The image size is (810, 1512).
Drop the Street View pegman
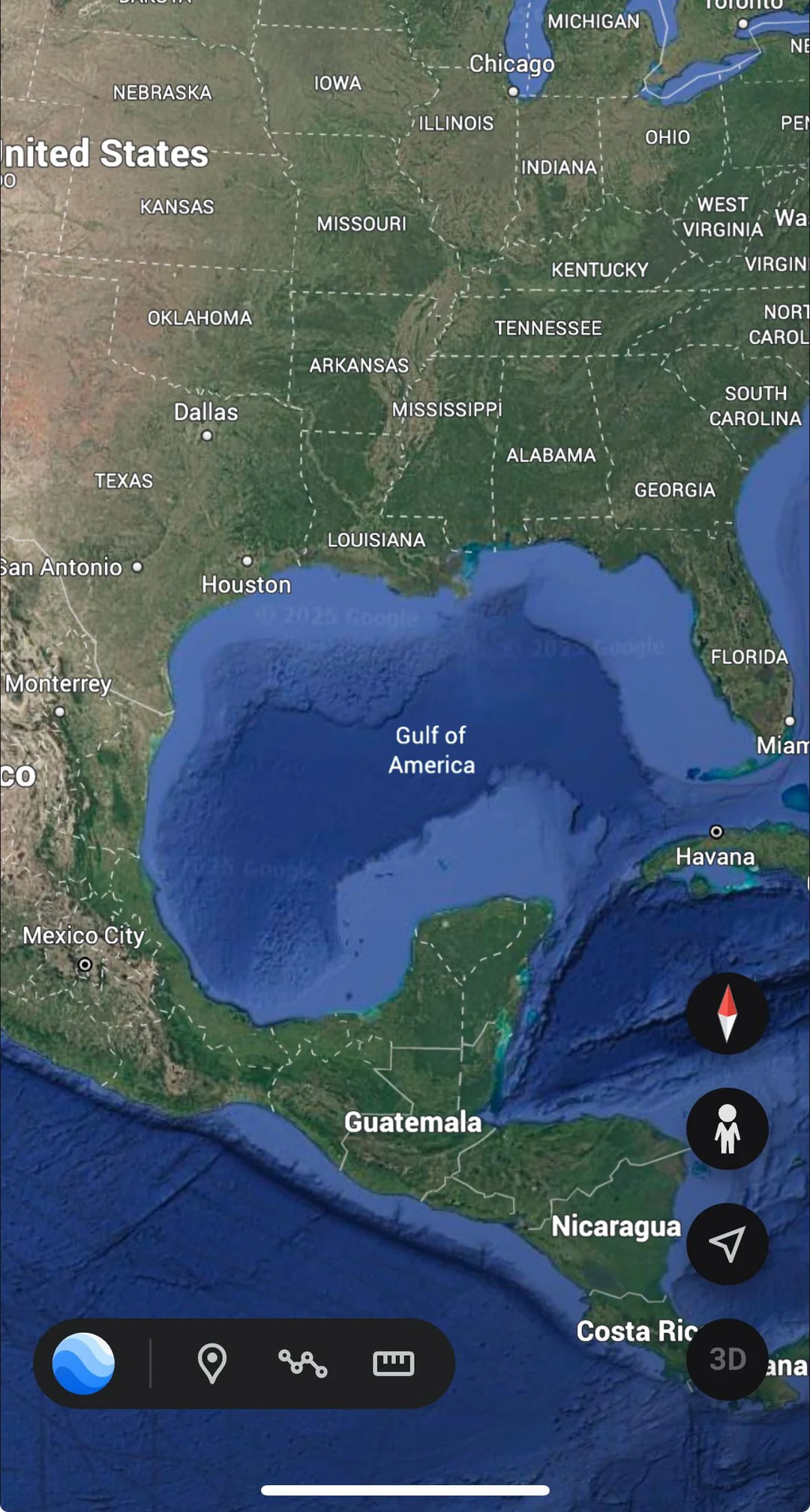(727, 1128)
